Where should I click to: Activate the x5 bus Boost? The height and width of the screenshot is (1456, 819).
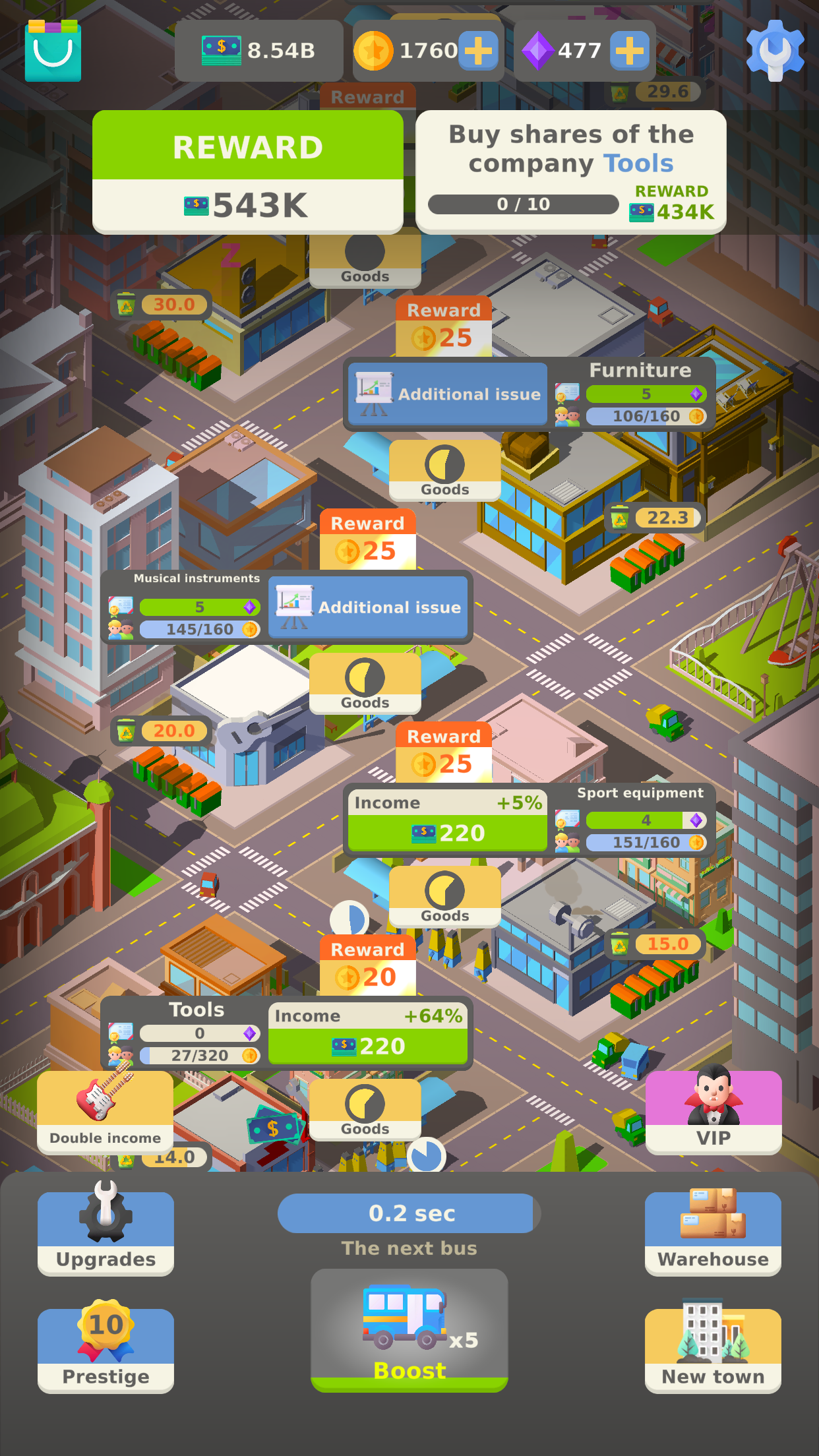409,1330
